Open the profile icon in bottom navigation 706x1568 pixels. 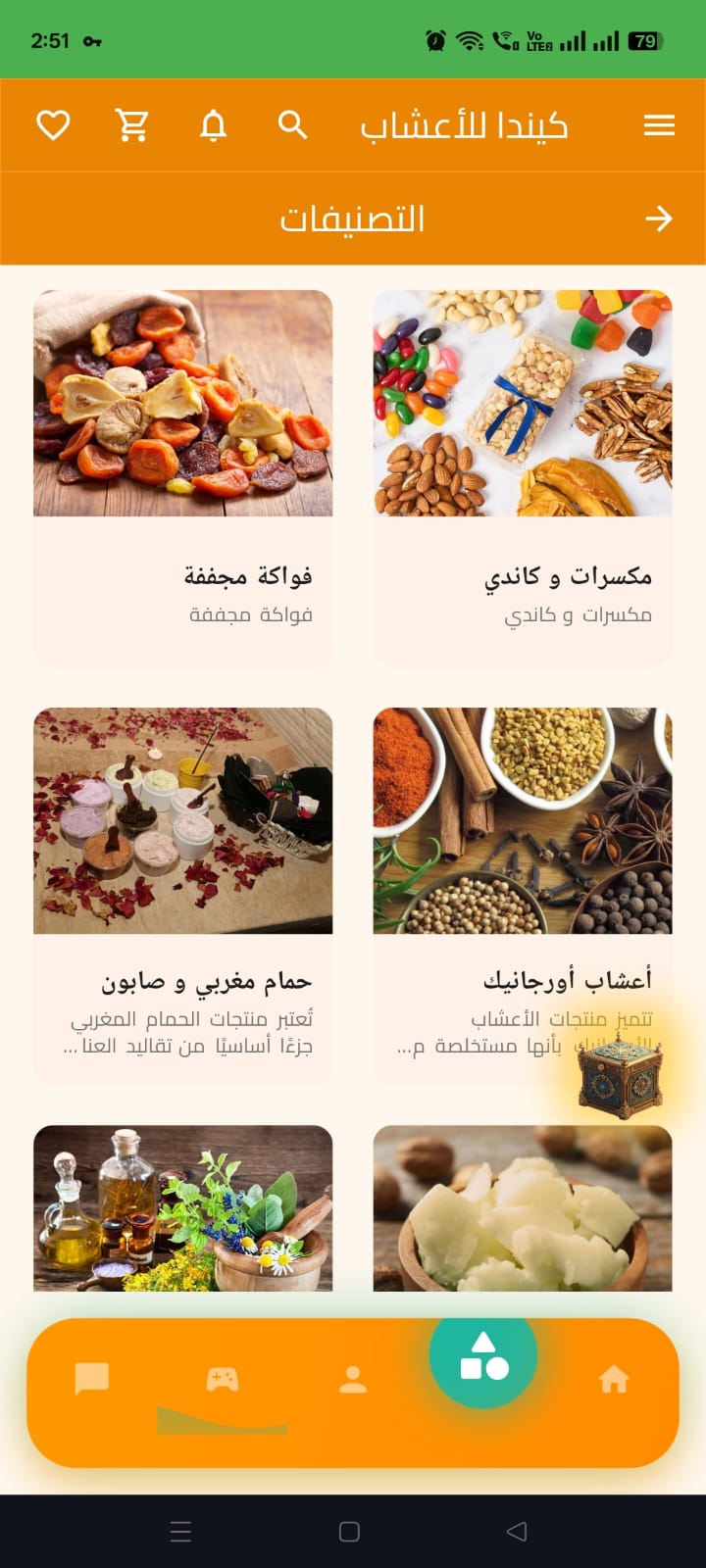[x=353, y=1379]
